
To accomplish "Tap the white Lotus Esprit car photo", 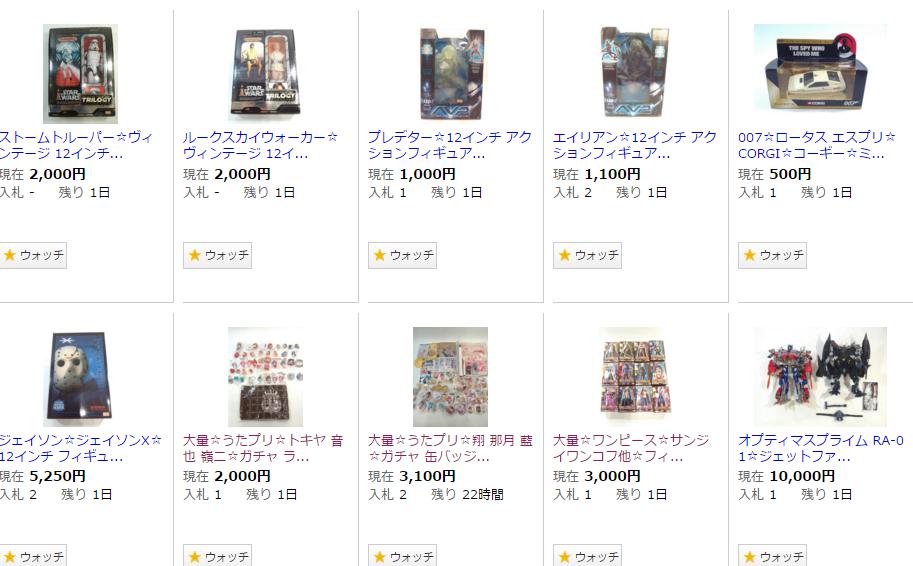I will [x=819, y=68].
